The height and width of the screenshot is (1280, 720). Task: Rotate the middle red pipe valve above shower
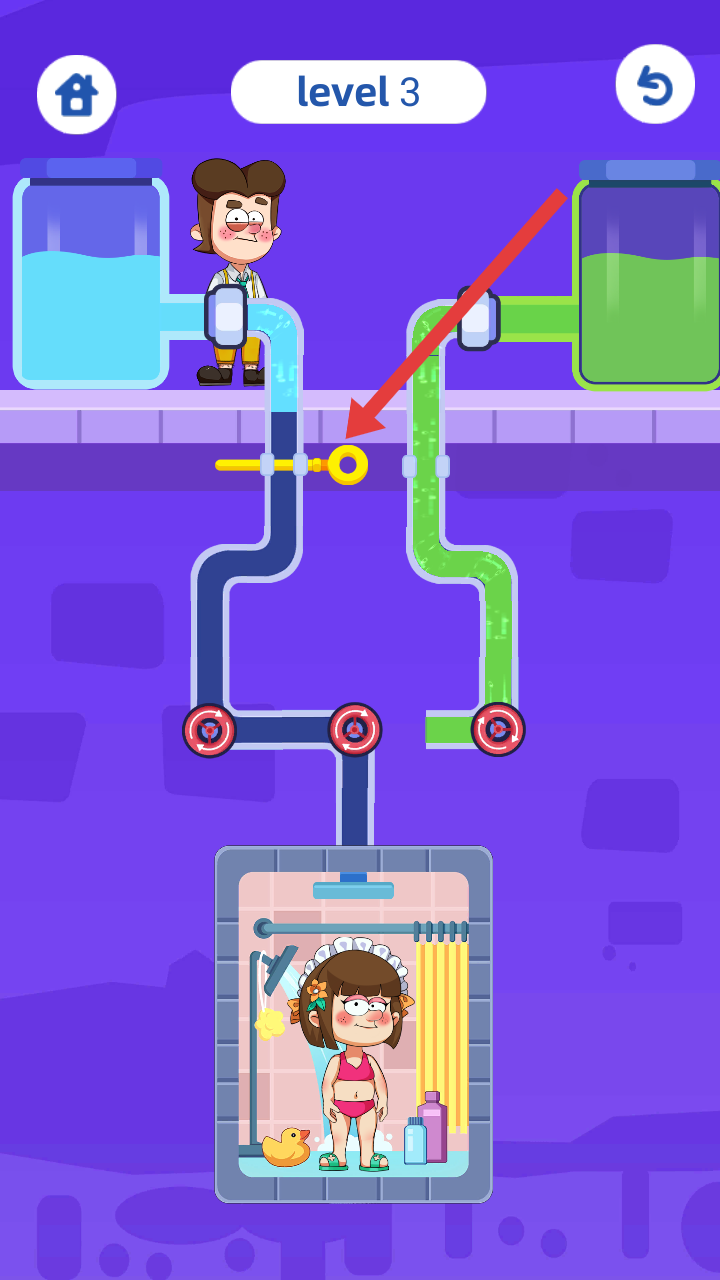click(x=355, y=730)
